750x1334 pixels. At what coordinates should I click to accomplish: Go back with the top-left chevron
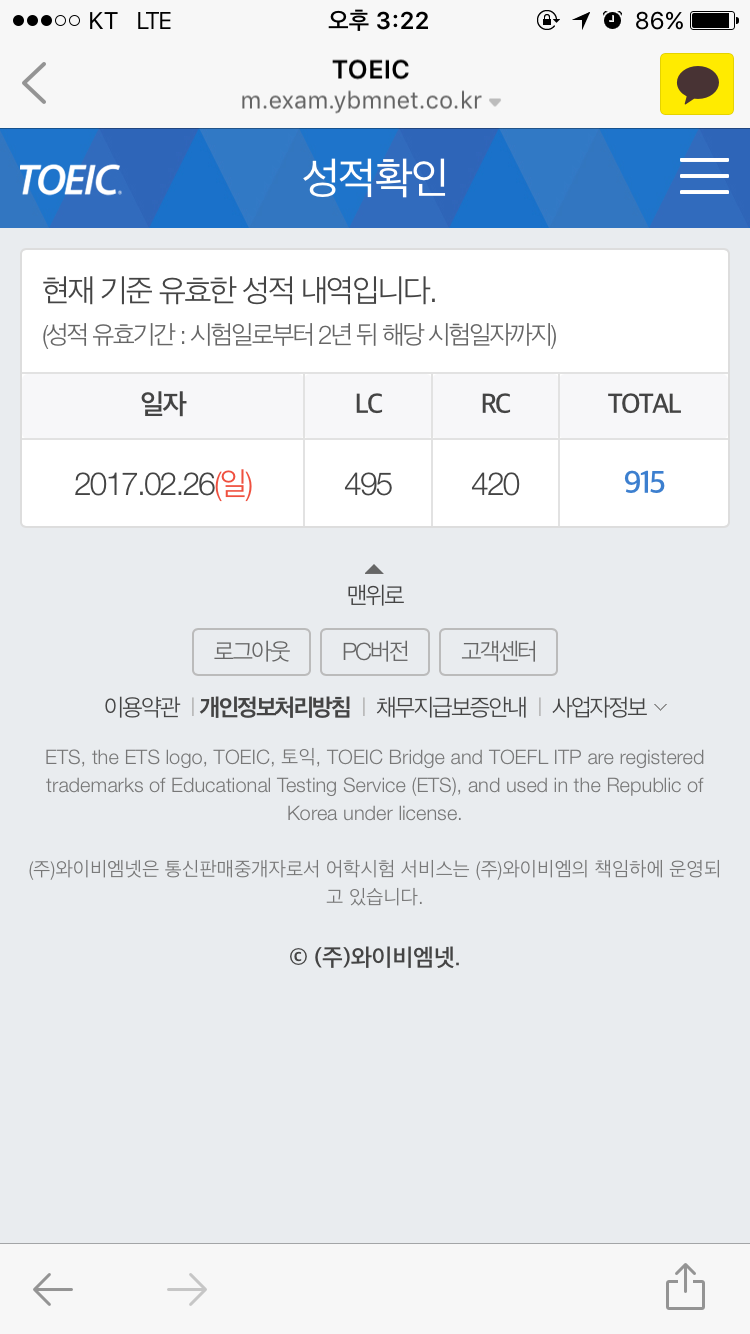(x=35, y=83)
